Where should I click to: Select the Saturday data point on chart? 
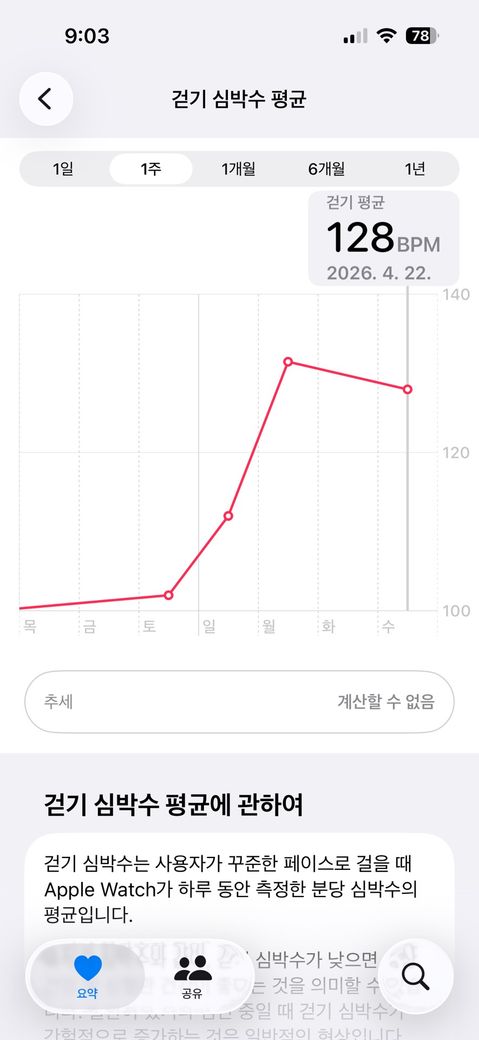tap(169, 595)
